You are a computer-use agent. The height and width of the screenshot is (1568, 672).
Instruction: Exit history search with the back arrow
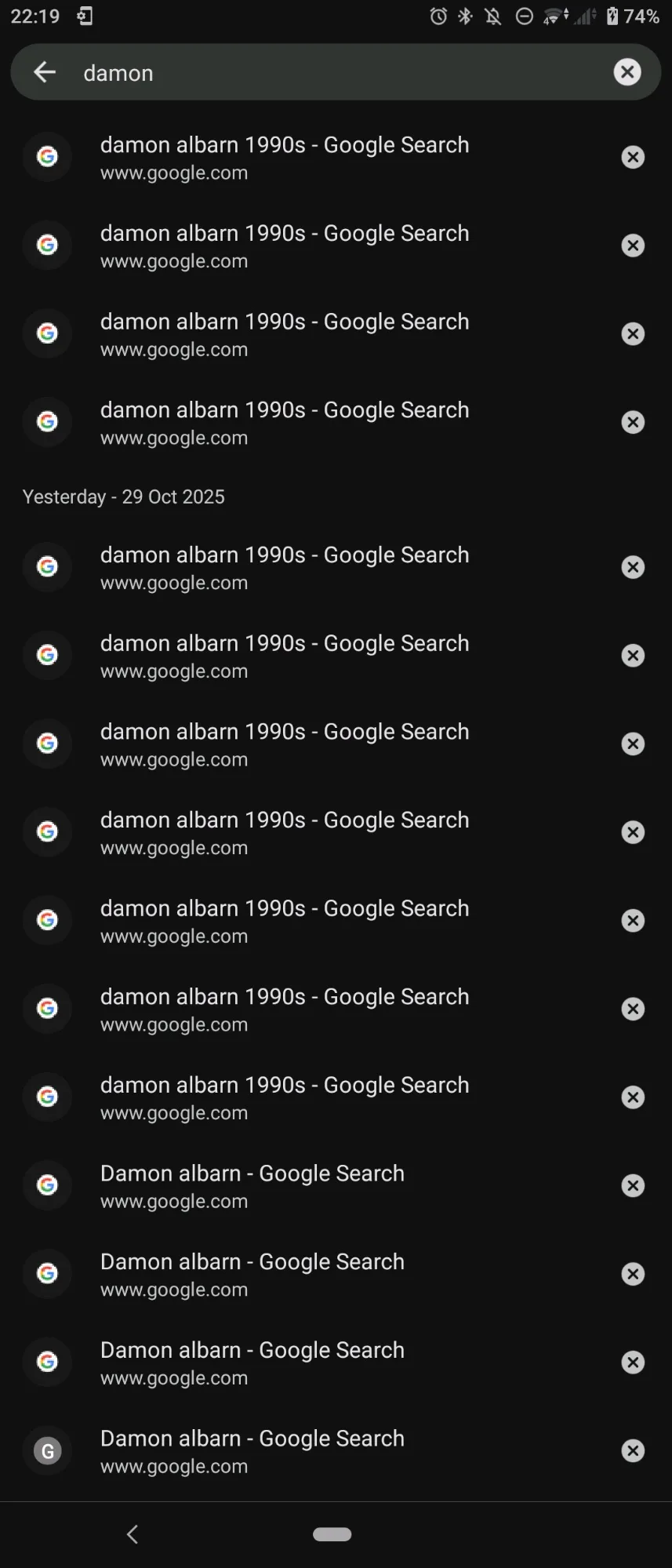(45, 72)
